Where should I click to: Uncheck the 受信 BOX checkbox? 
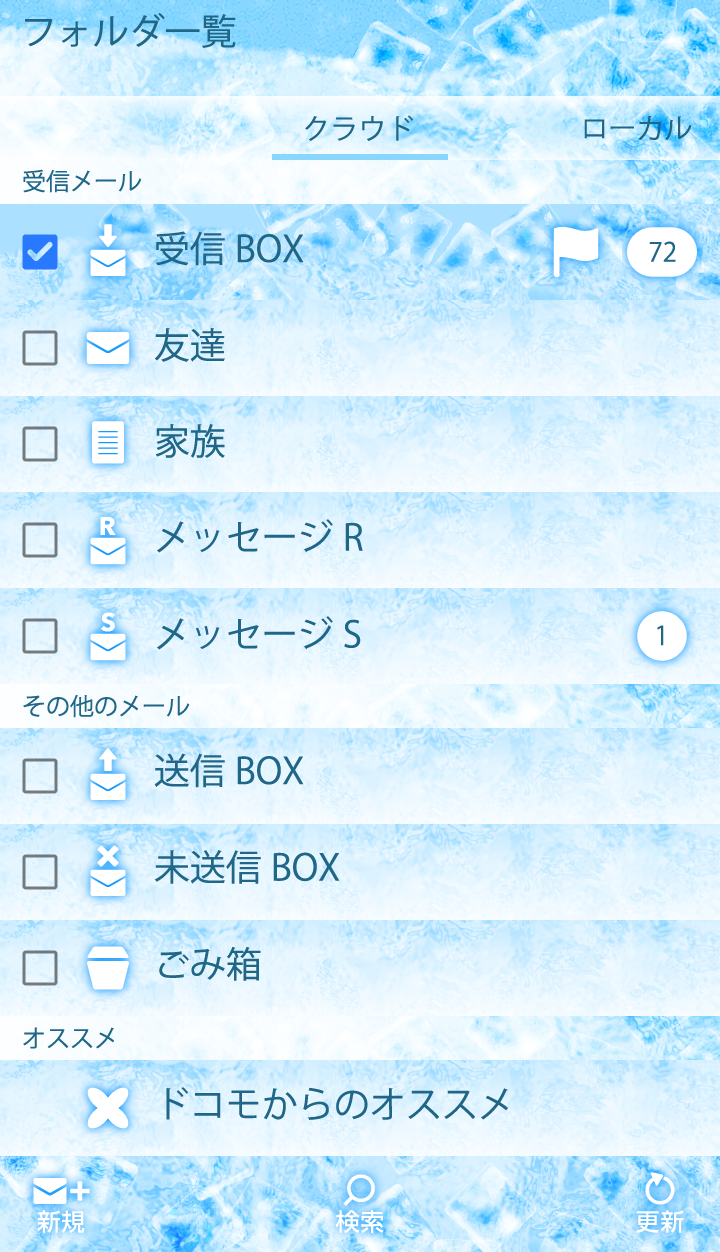click(x=40, y=251)
